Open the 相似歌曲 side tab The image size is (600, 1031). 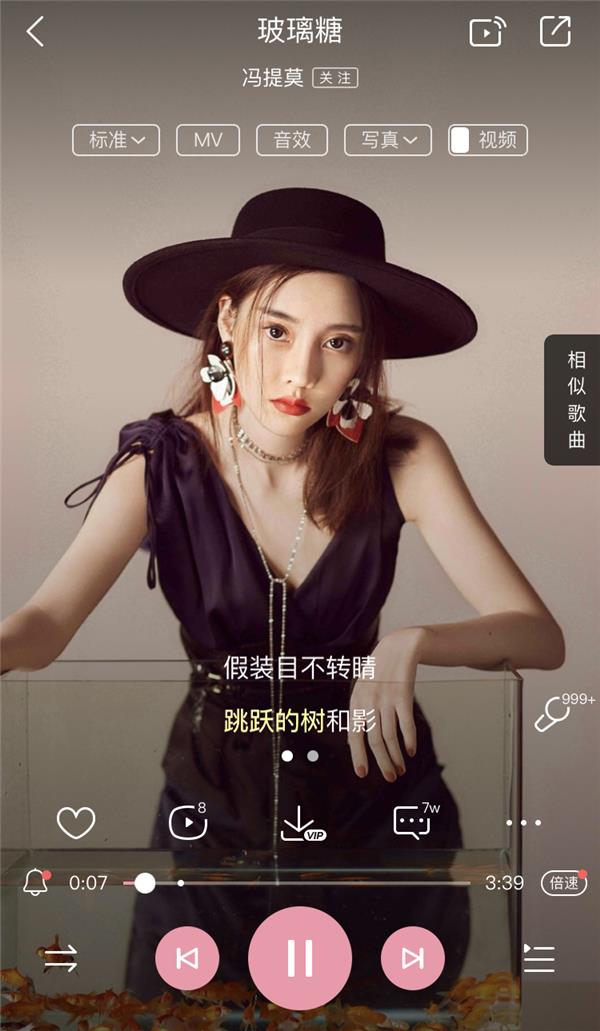572,400
